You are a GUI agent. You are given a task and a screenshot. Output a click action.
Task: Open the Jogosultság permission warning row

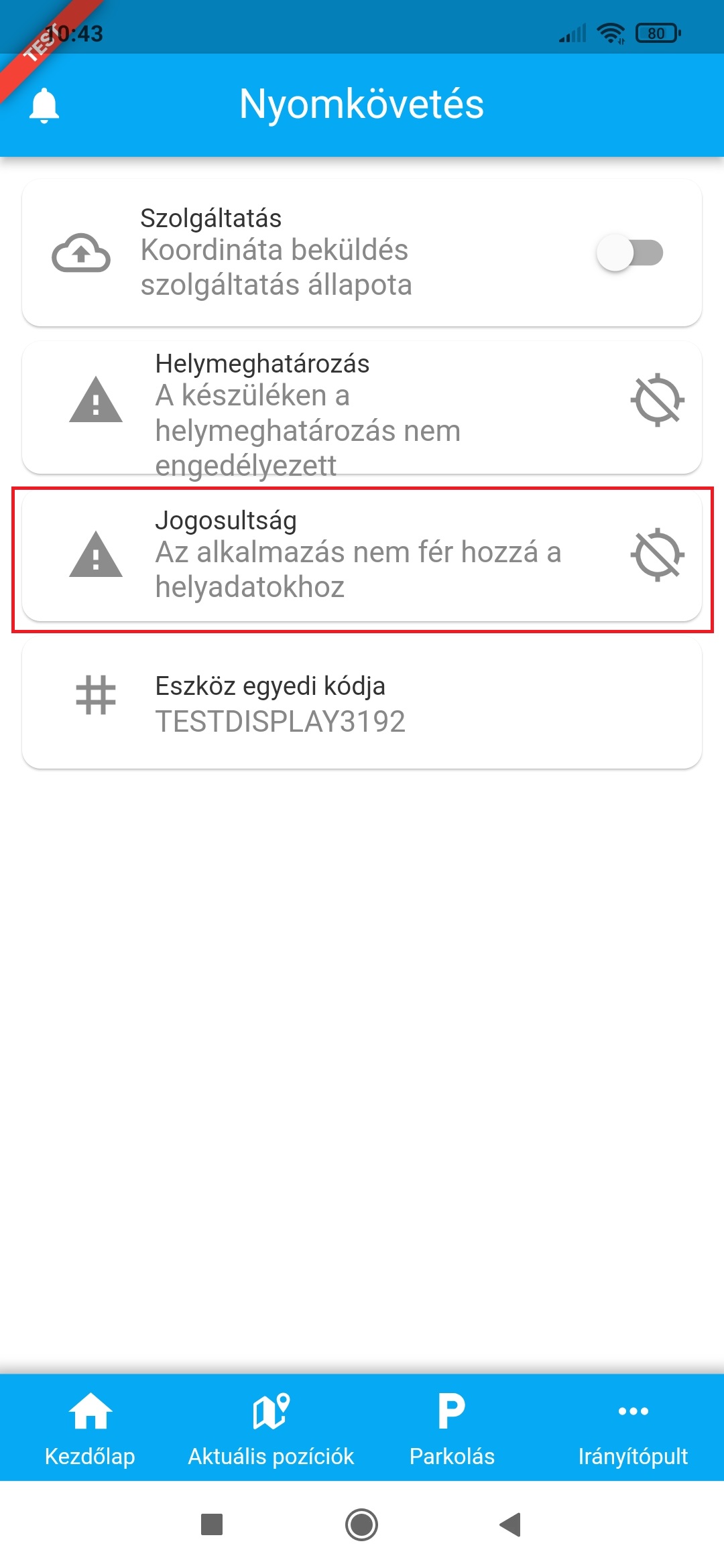pyautogui.click(x=362, y=555)
